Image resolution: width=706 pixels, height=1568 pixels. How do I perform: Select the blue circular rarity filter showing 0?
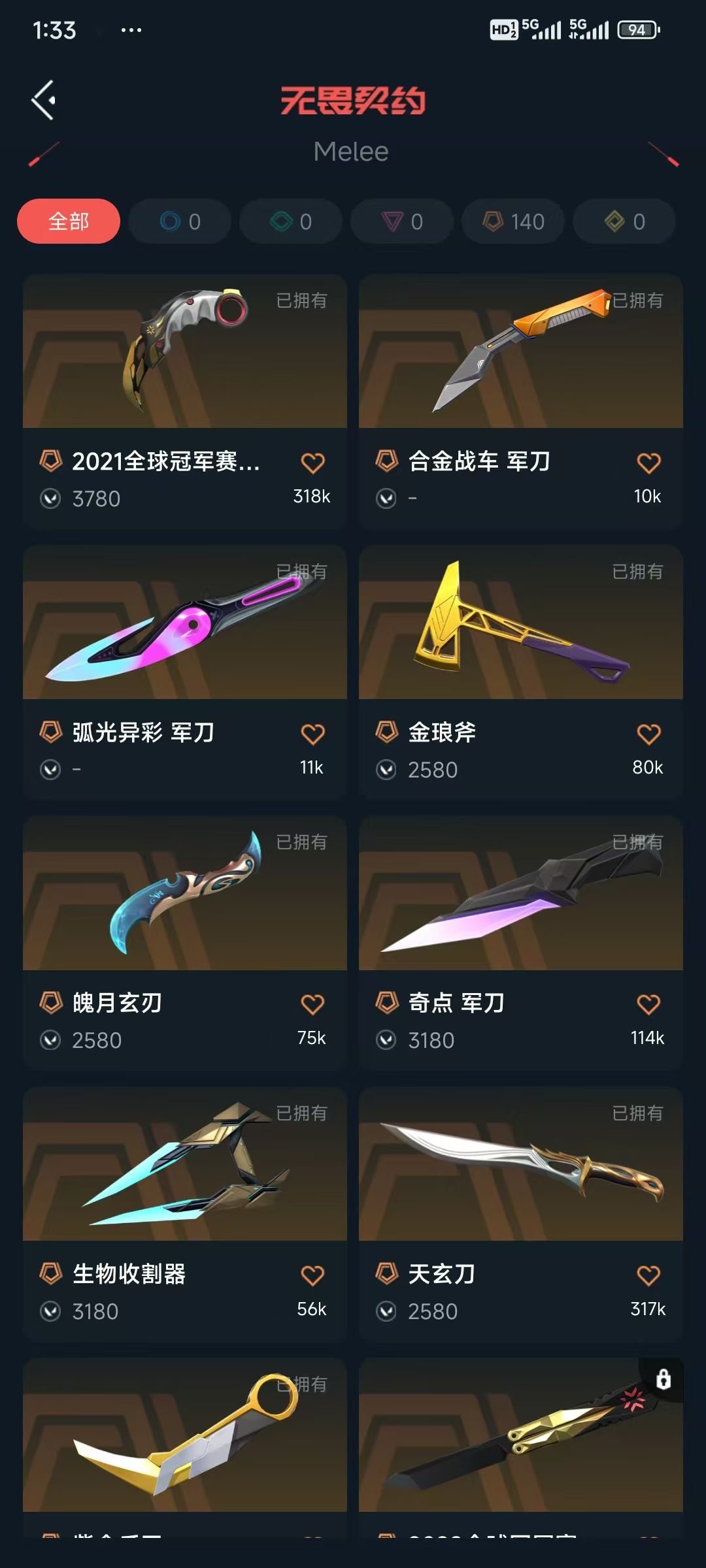(x=179, y=221)
